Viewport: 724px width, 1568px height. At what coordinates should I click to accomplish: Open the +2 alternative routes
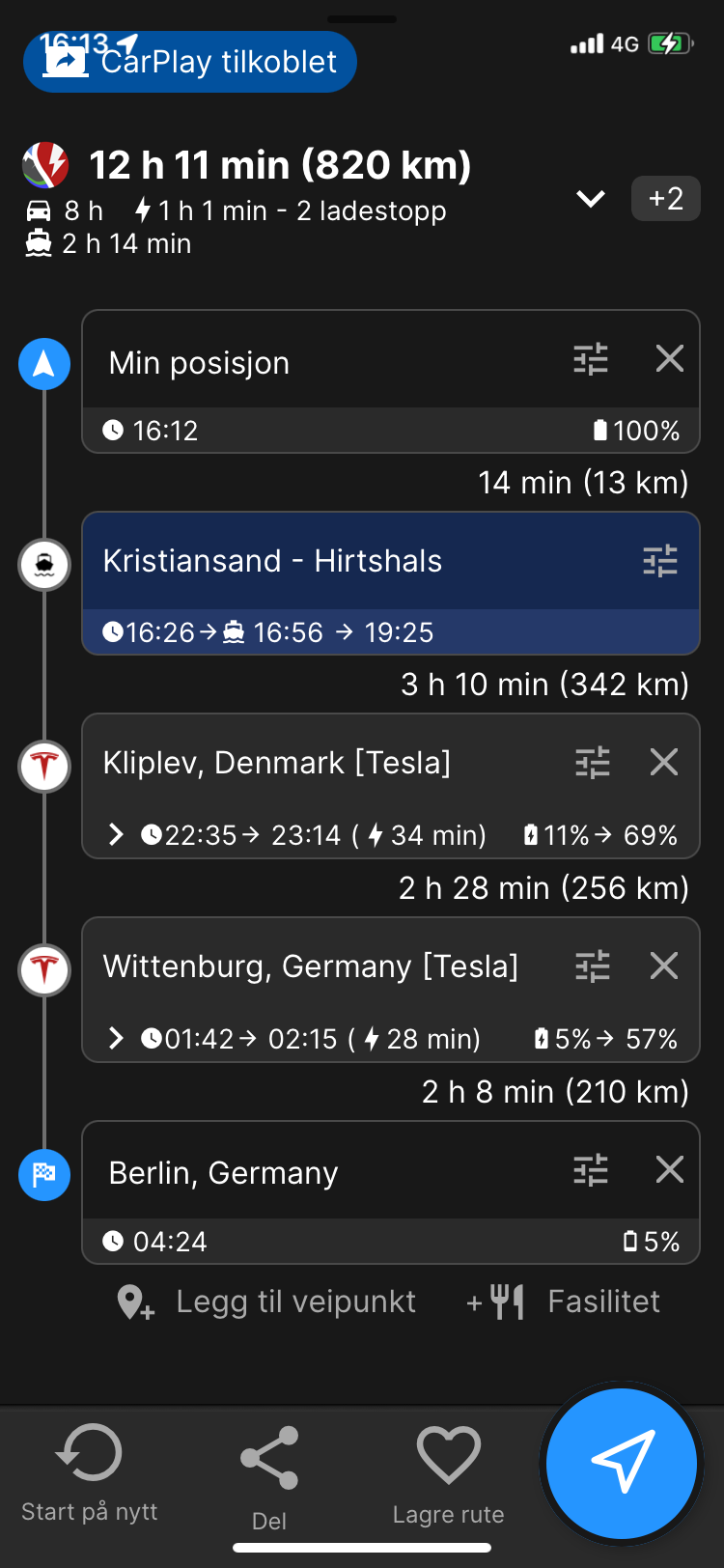666,199
